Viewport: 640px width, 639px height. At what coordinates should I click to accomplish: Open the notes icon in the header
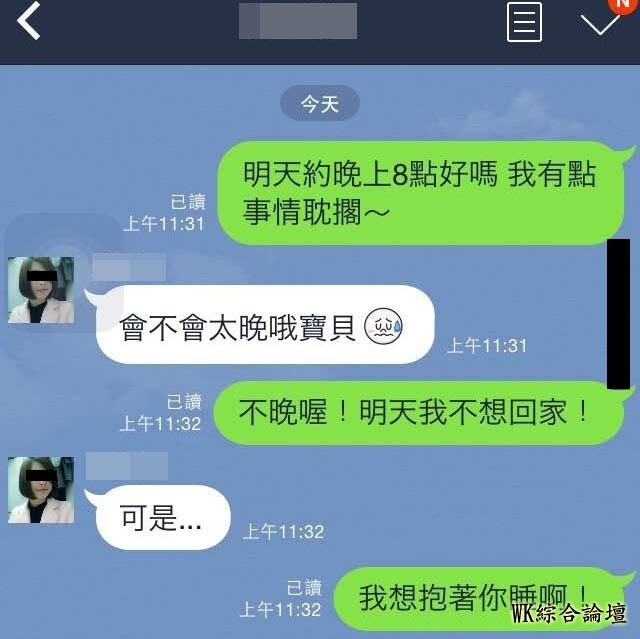[x=524, y=22]
